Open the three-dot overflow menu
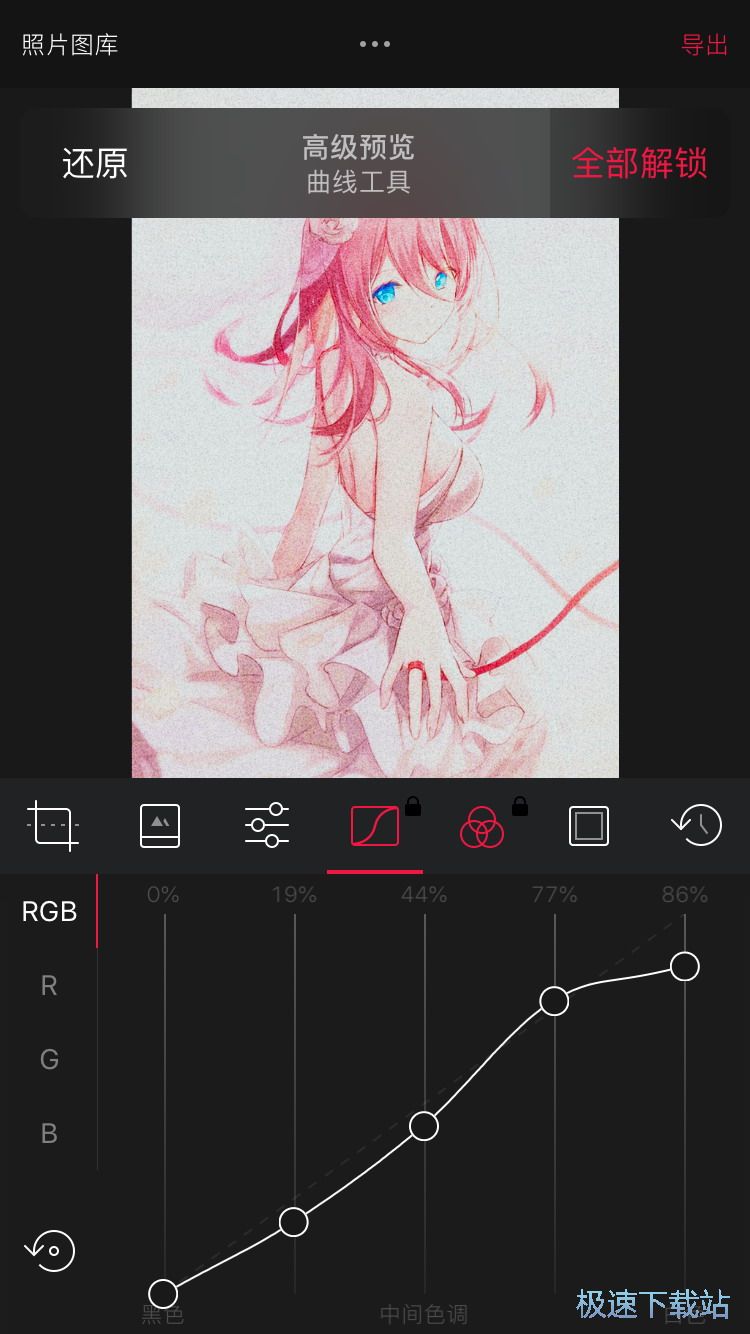The image size is (750, 1334). pyautogui.click(x=375, y=44)
